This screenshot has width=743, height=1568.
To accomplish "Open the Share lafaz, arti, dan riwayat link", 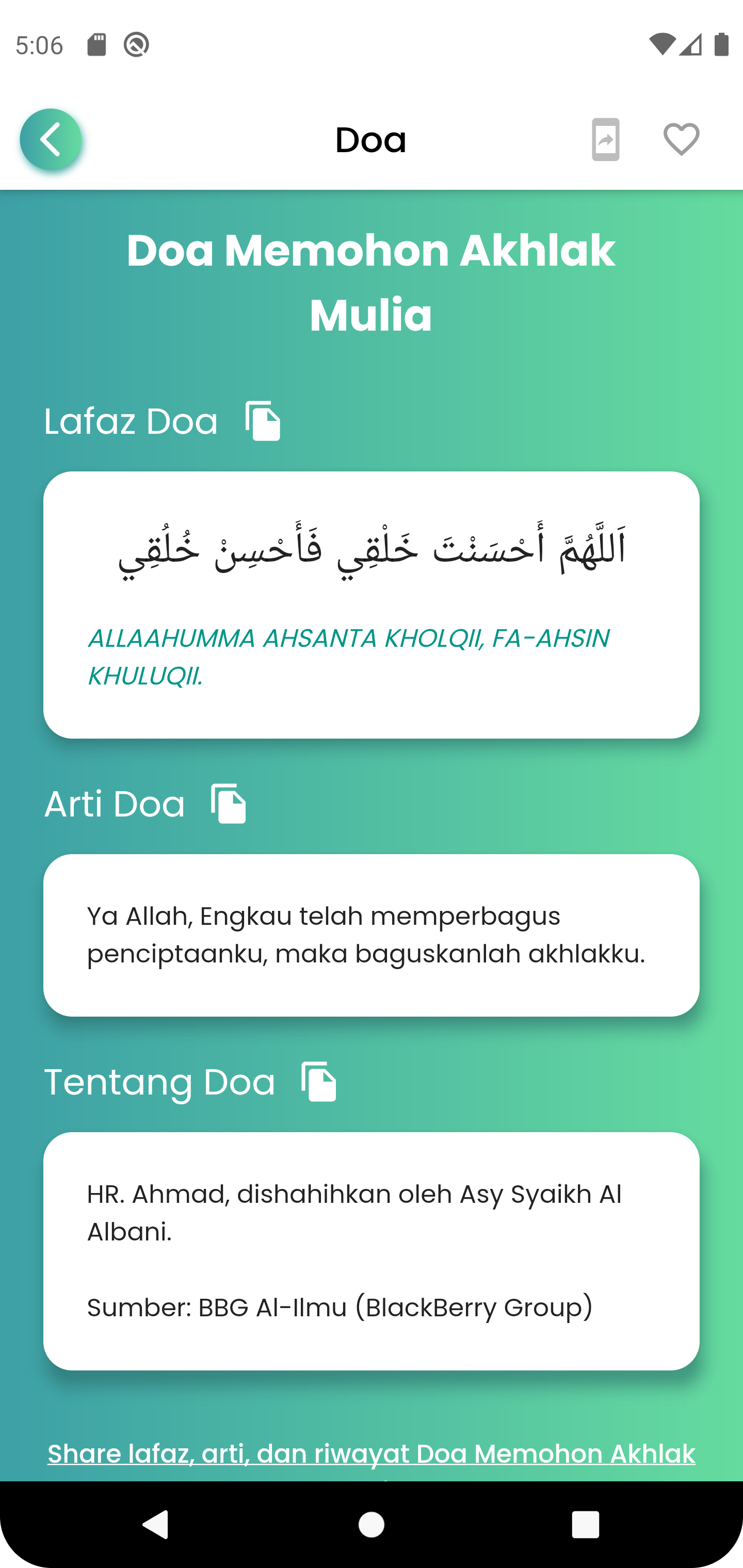I will (372, 1455).
